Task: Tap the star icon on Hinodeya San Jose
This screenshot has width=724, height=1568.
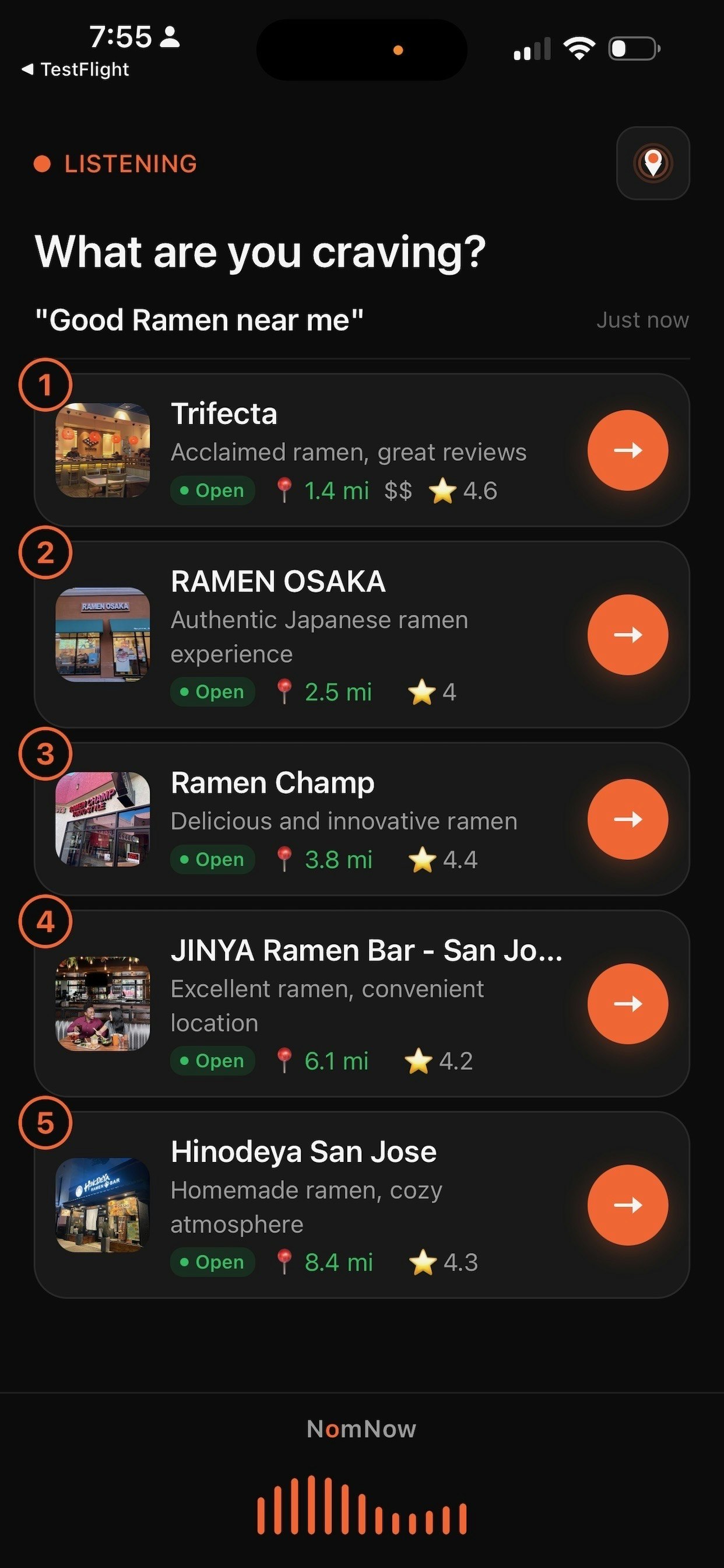Action: pyautogui.click(x=423, y=1262)
